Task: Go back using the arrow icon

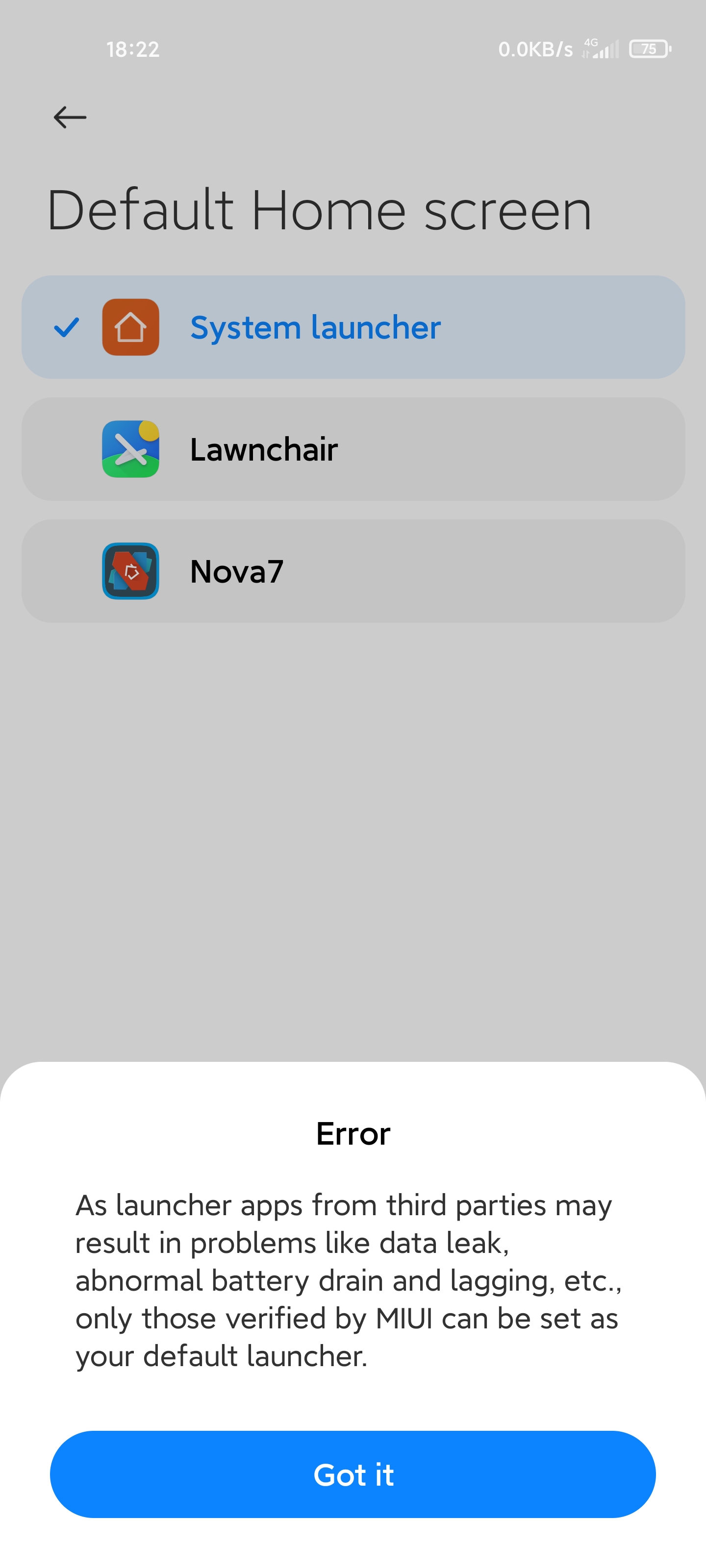Action: [x=70, y=117]
